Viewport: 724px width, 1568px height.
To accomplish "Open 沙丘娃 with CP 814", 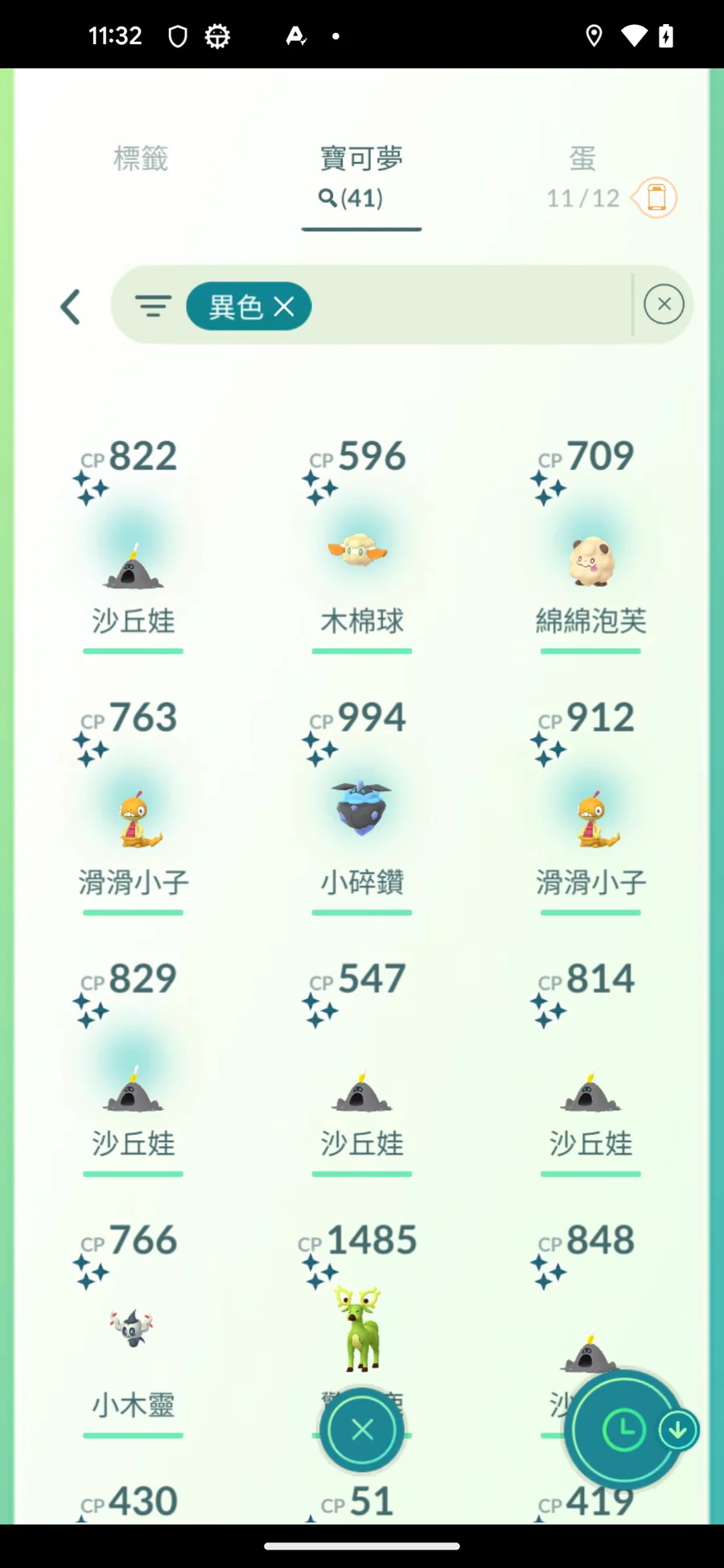I will point(590,1090).
